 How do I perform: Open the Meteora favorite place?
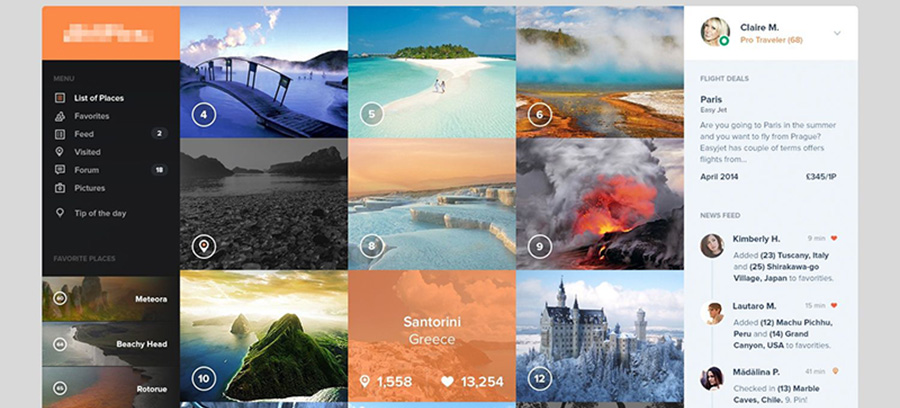click(111, 299)
